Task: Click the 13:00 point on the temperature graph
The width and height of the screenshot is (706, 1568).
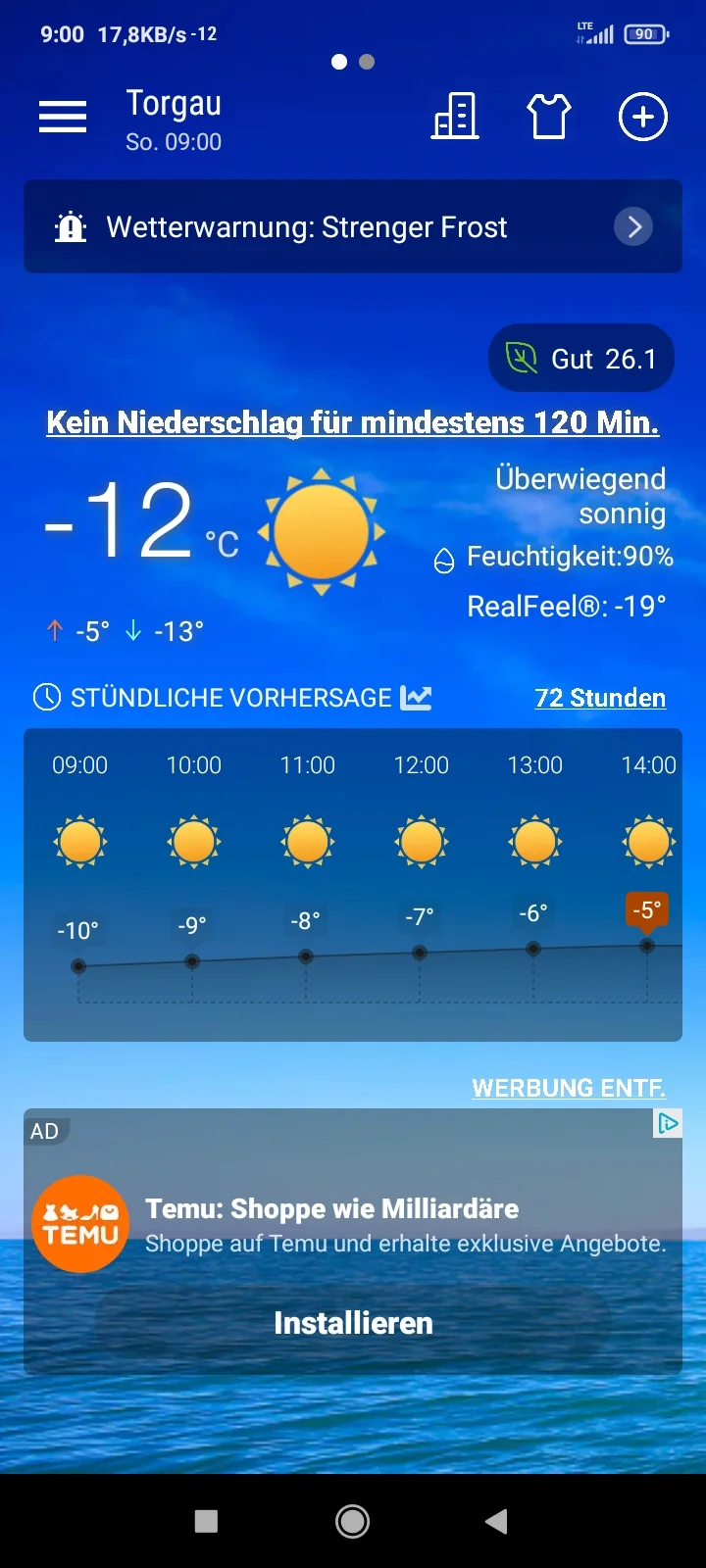Action: [533, 948]
